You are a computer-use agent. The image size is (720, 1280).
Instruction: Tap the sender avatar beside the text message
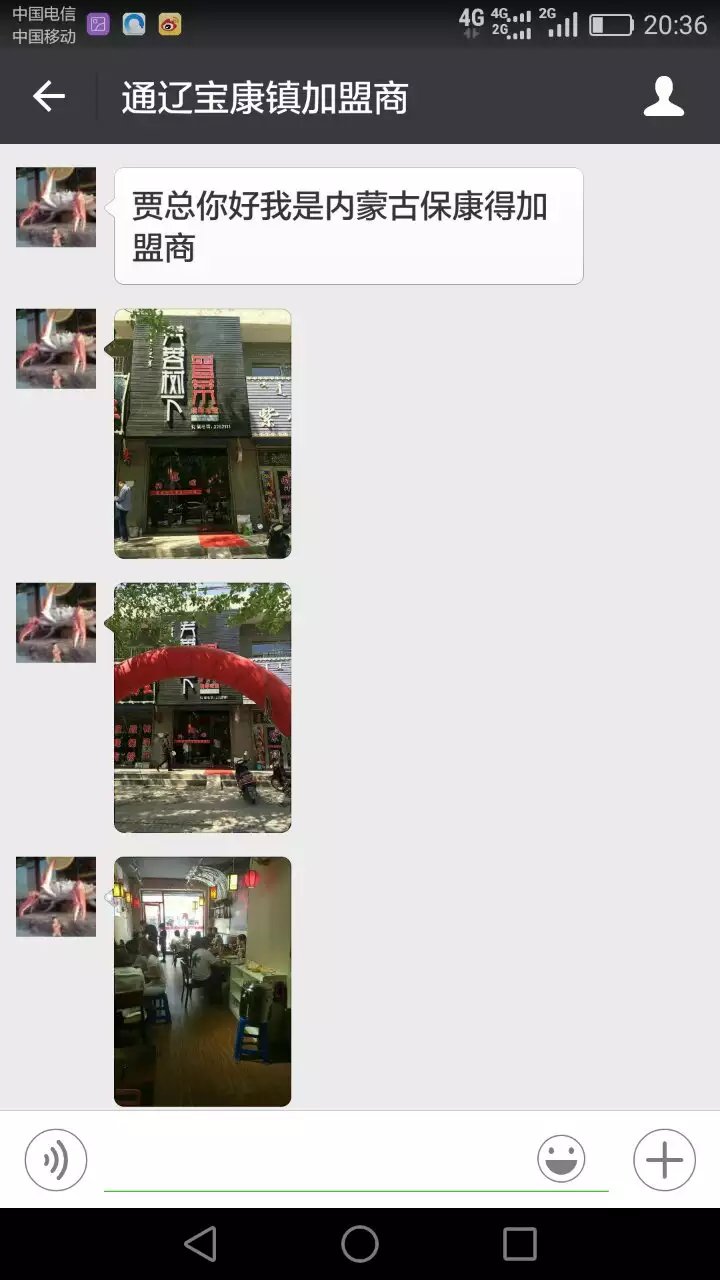[x=56, y=207]
